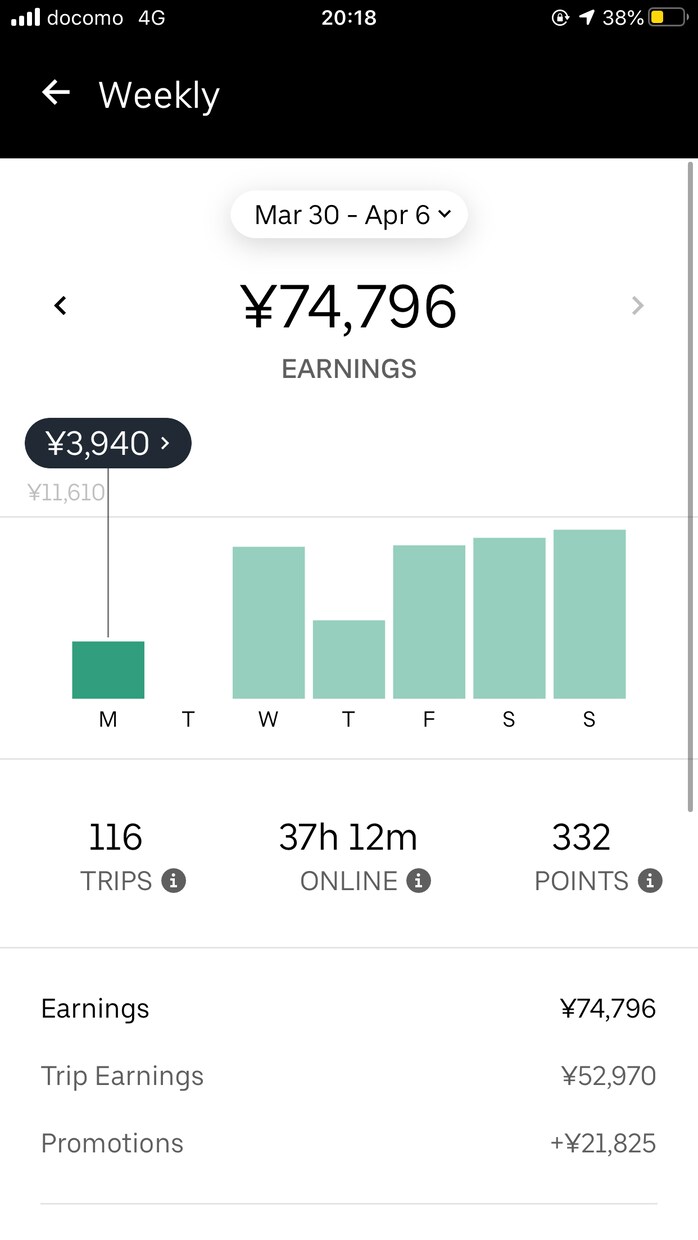Show info about Trips

[174, 881]
